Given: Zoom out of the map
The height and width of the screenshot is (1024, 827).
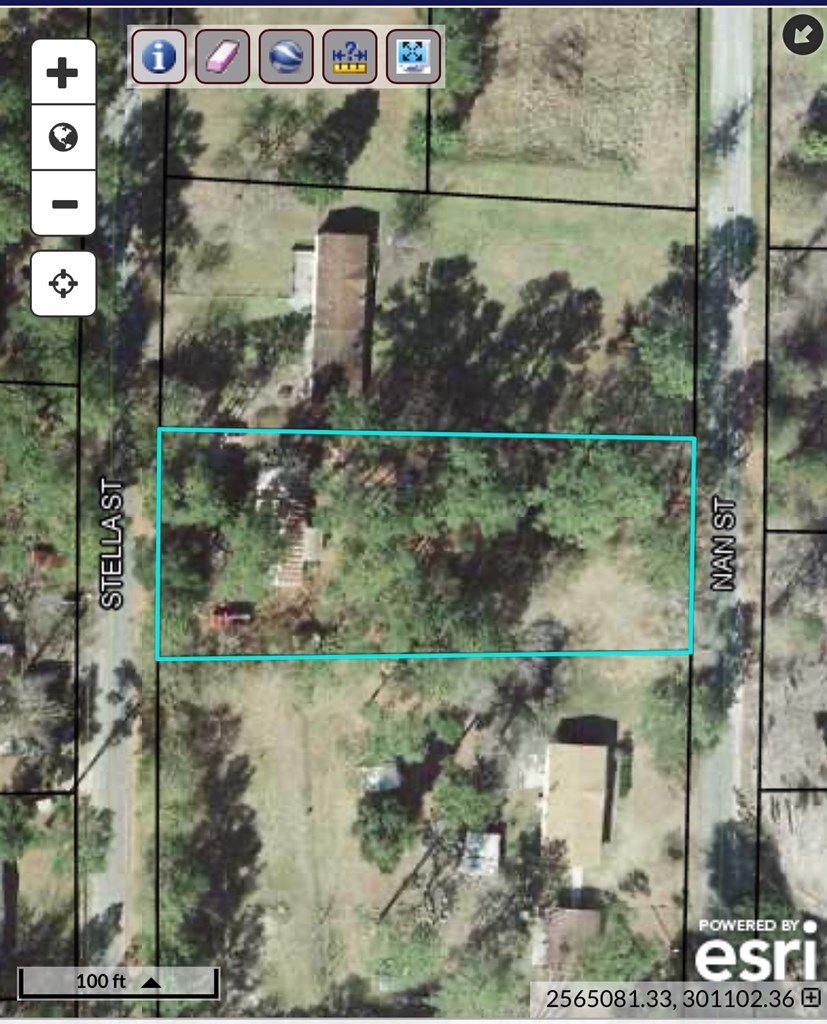Looking at the screenshot, I should coord(63,204).
